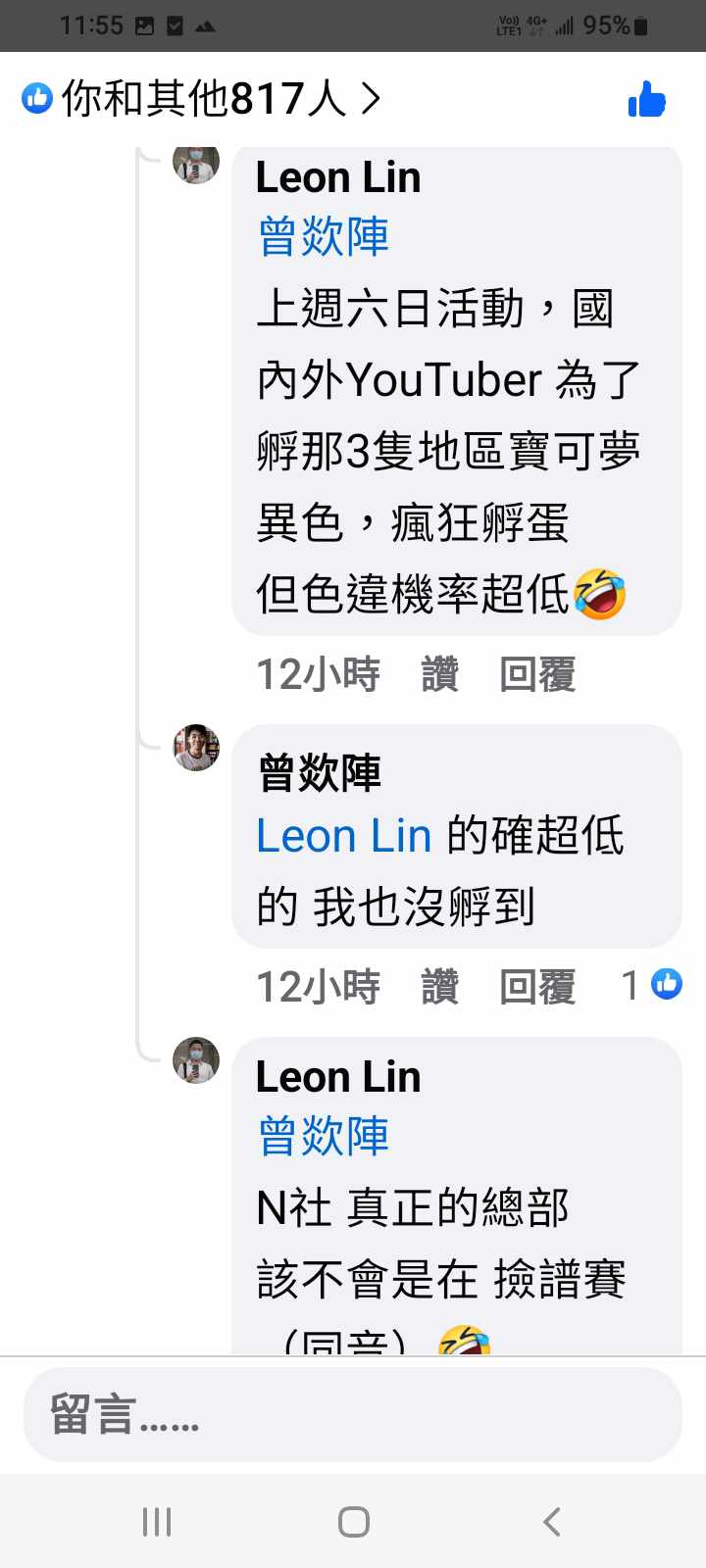The height and width of the screenshot is (1568, 706).
Task: Open the list of 817 people who liked
Action: point(202,98)
